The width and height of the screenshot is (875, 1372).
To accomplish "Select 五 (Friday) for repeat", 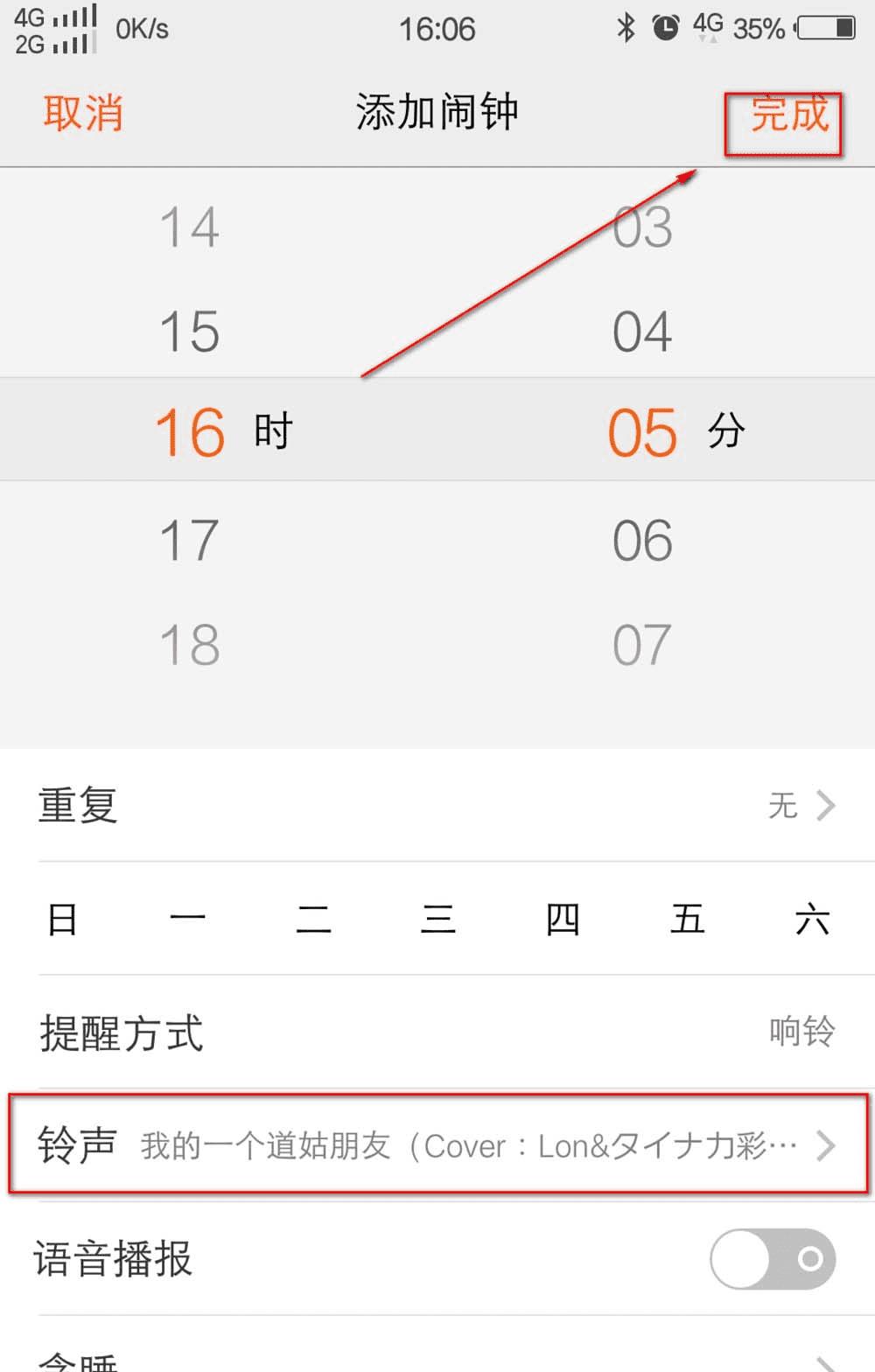I will [688, 920].
